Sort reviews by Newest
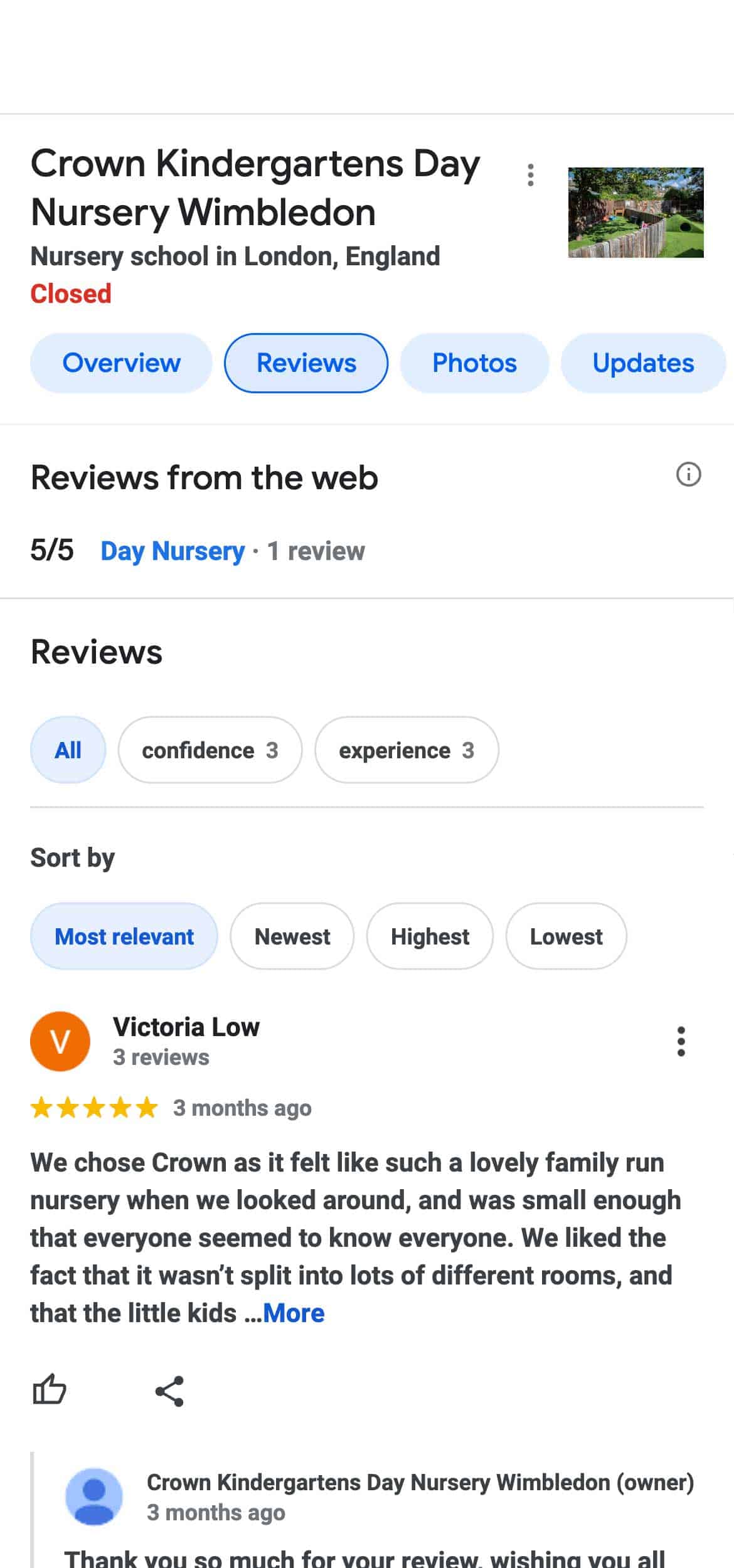The image size is (734, 1568). click(292, 936)
